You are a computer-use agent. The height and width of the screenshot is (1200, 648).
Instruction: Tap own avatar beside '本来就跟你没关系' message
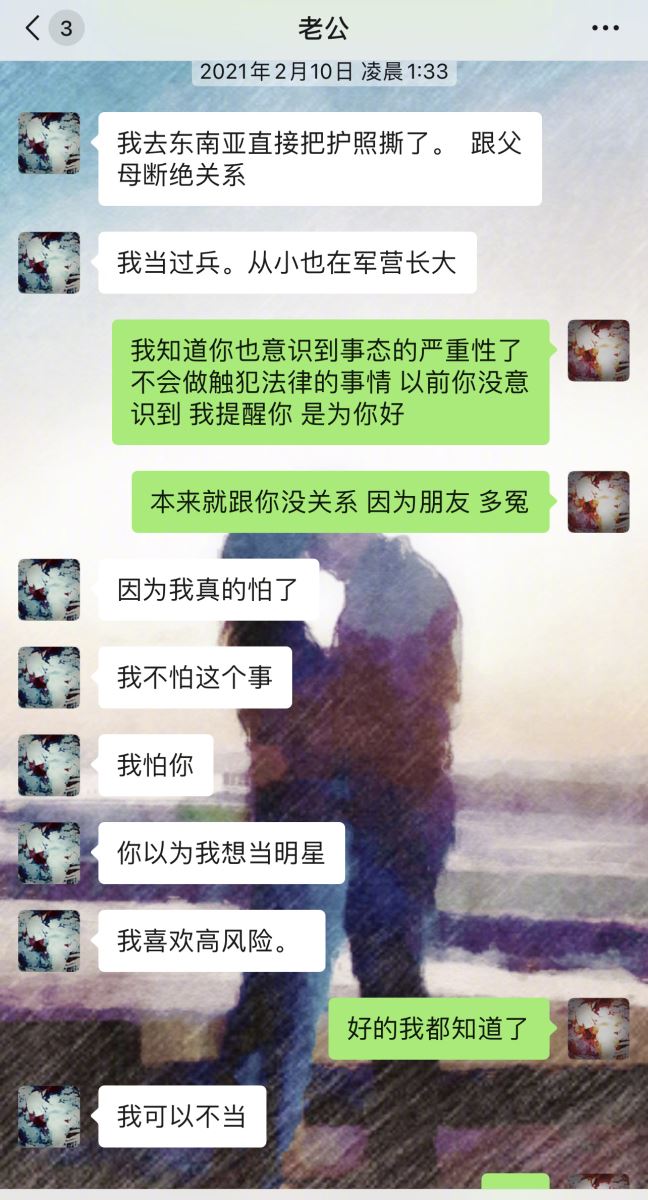point(598,501)
